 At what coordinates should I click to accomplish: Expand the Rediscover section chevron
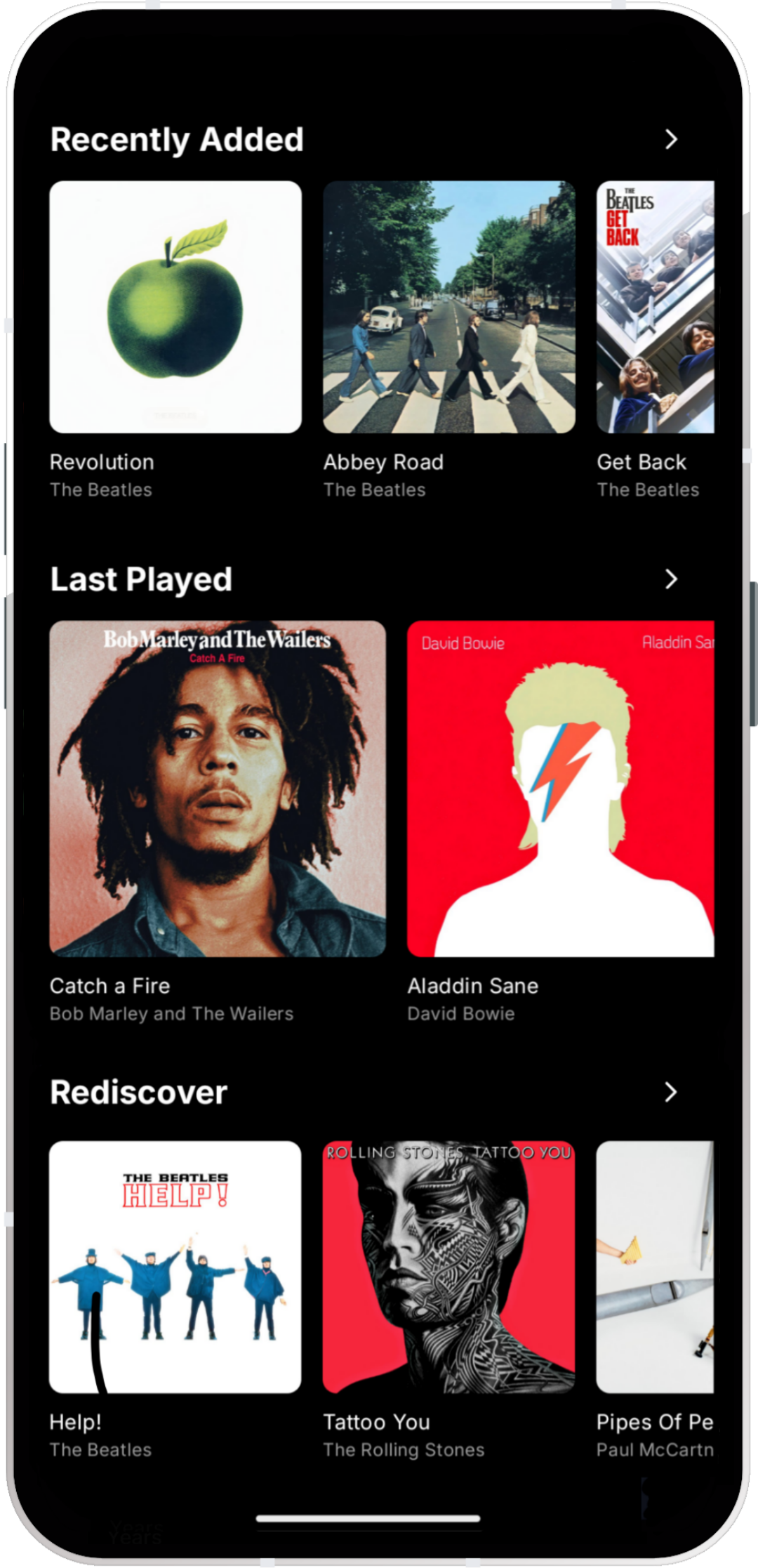[x=671, y=1092]
